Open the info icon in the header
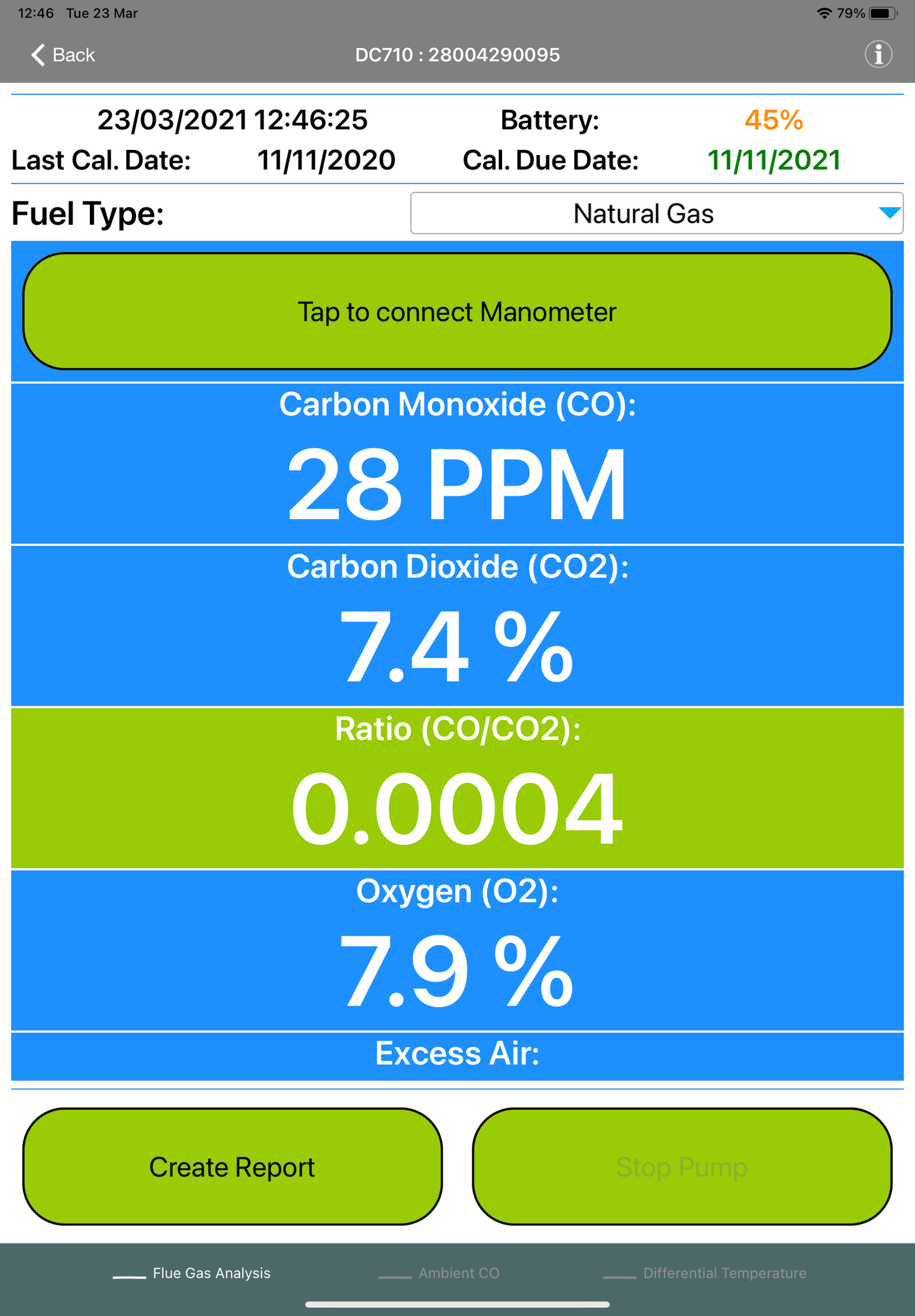 pos(878,54)
